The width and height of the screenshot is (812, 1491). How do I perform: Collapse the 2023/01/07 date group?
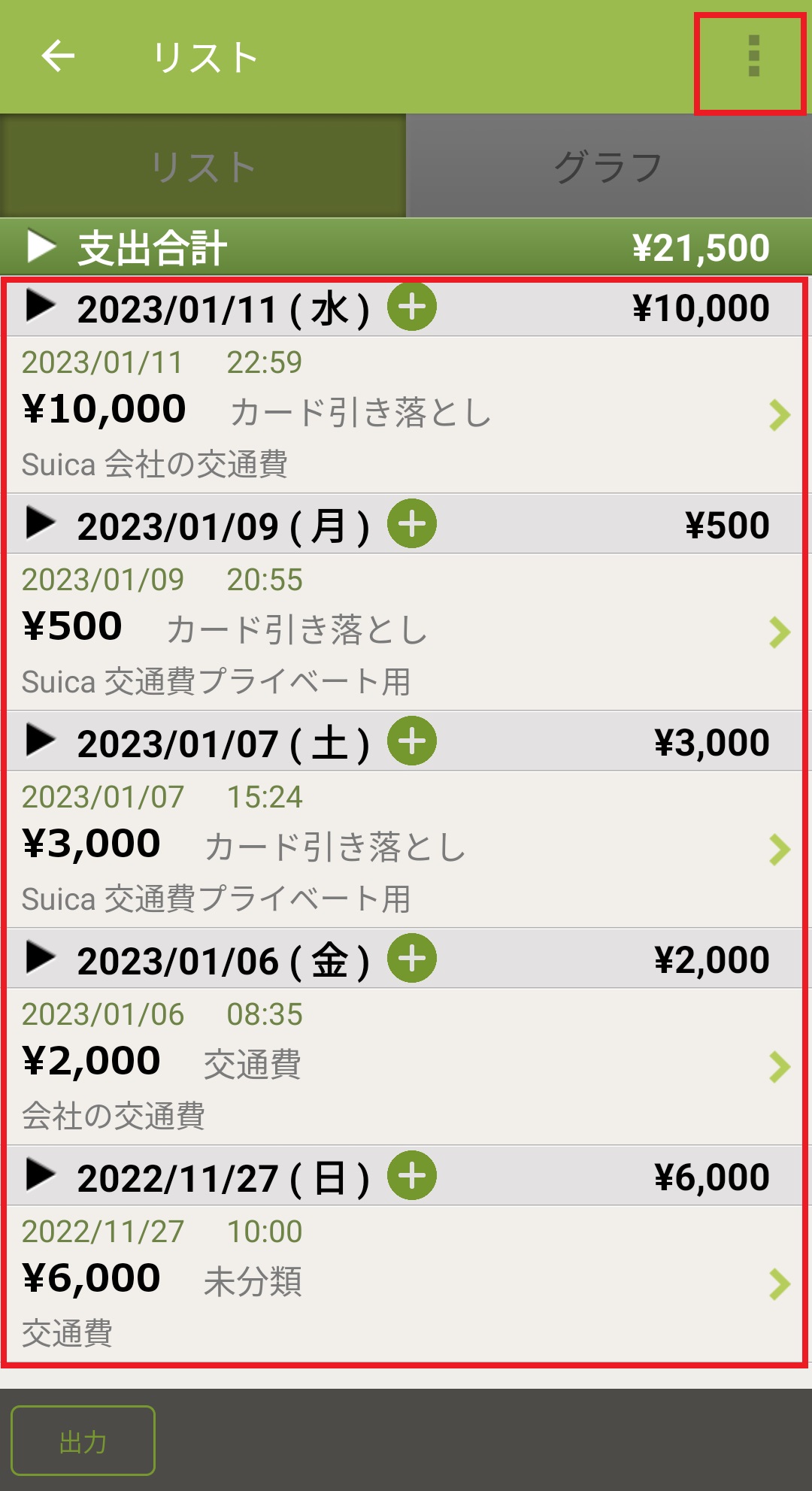tap(41, 741)
